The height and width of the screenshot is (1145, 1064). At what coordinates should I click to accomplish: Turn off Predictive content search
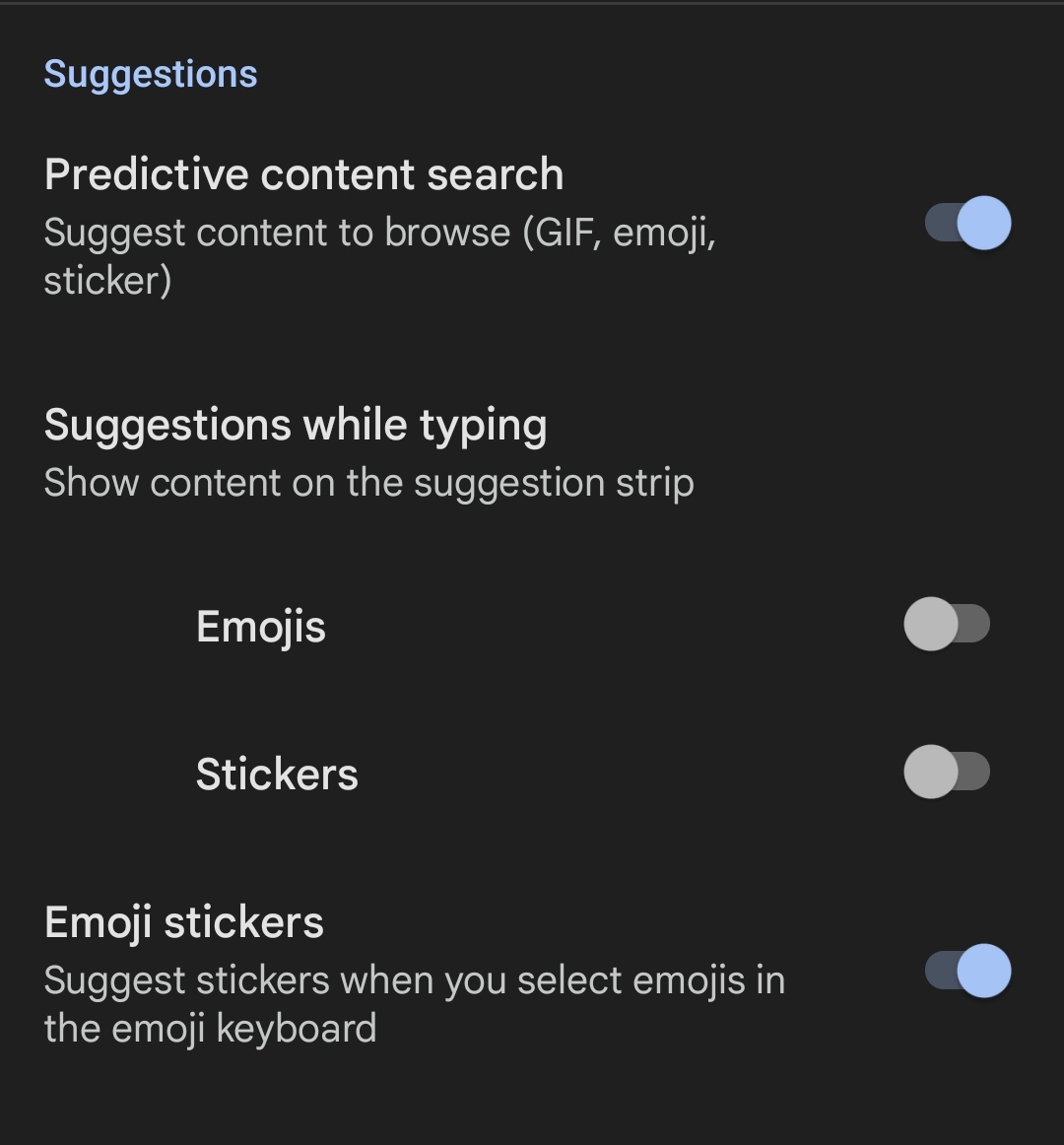click(x=966, y=224)
